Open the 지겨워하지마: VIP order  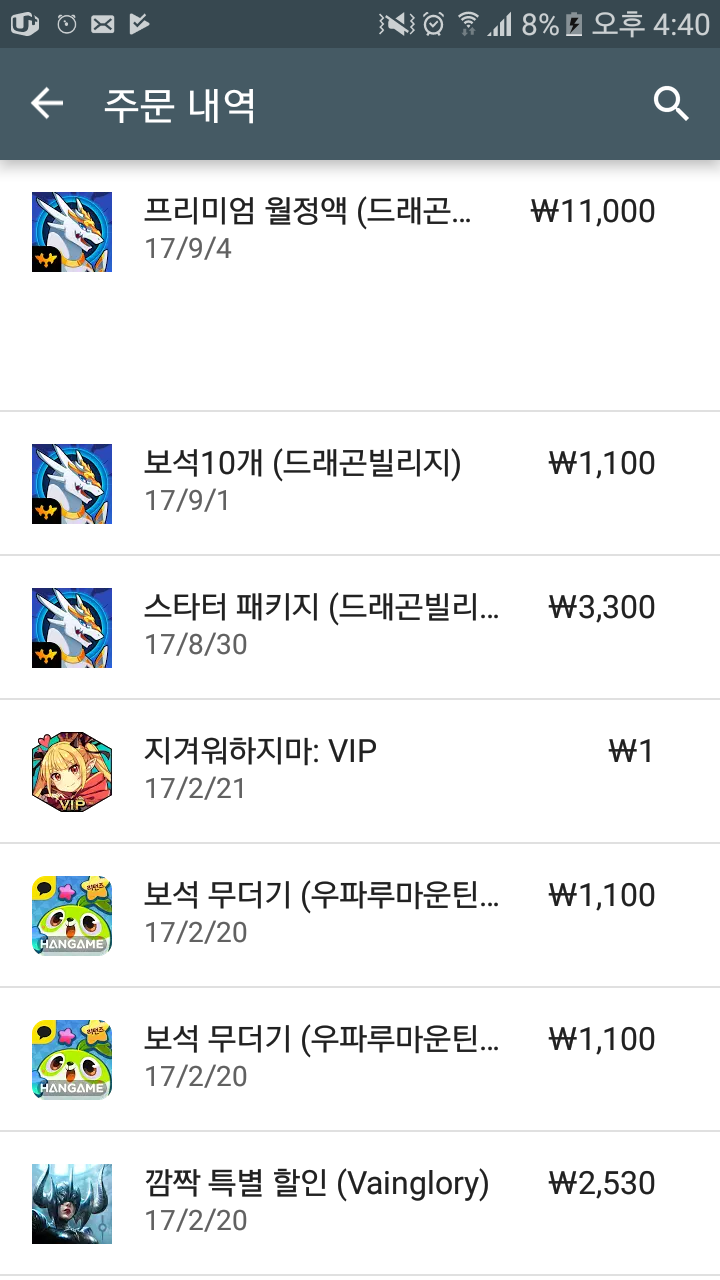click(360, 770)
